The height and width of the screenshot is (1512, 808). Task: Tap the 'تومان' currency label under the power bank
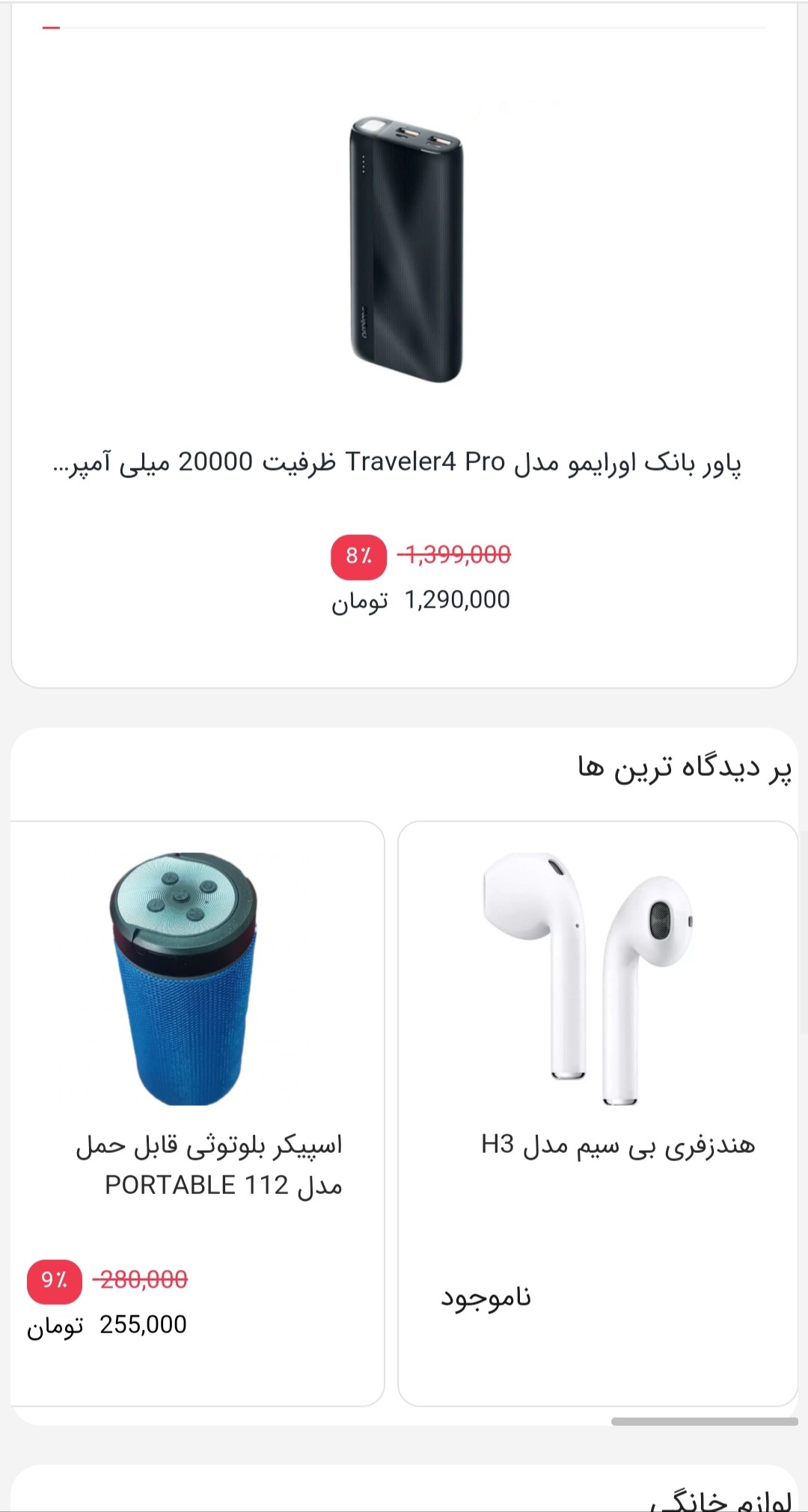coord(358,599)
